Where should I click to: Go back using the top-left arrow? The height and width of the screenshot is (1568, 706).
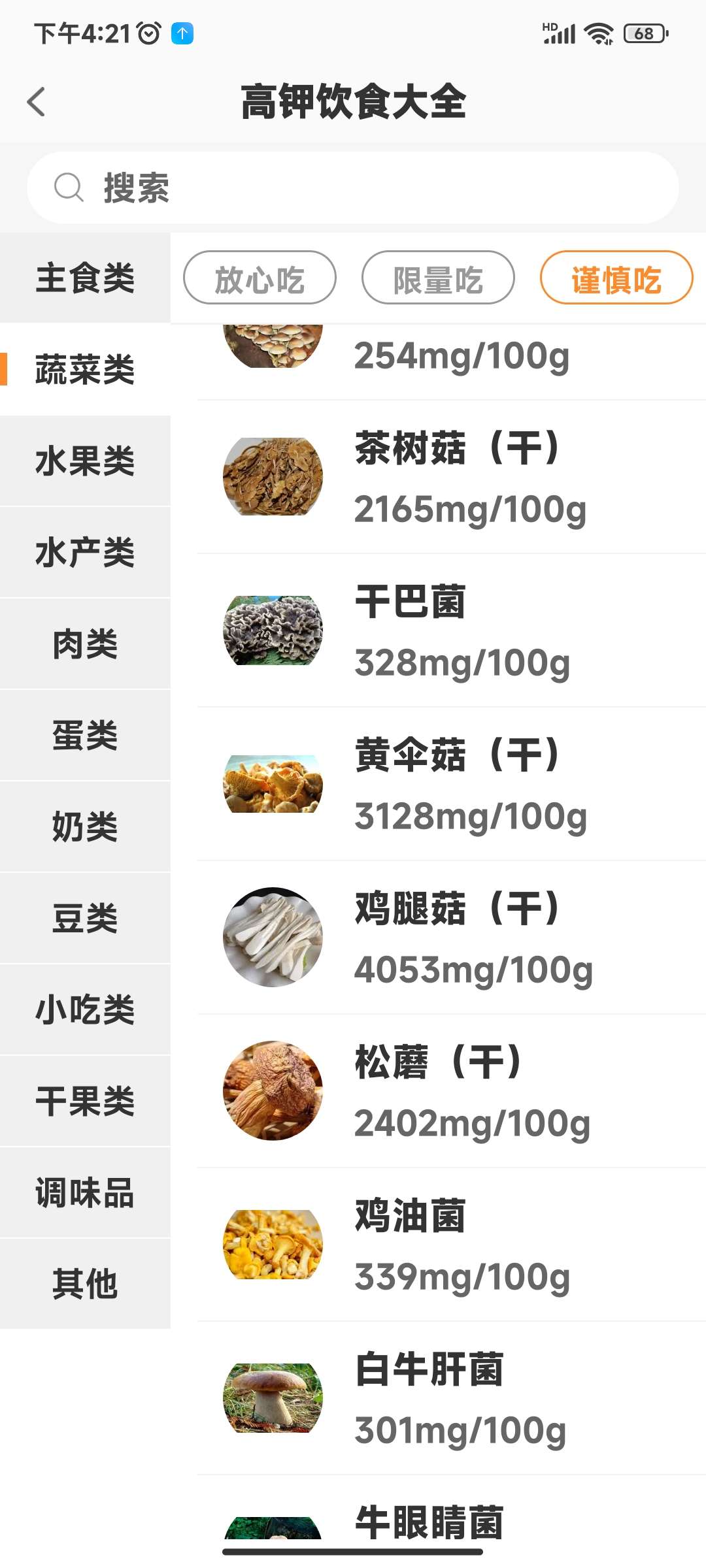click(x=37, y=102)
